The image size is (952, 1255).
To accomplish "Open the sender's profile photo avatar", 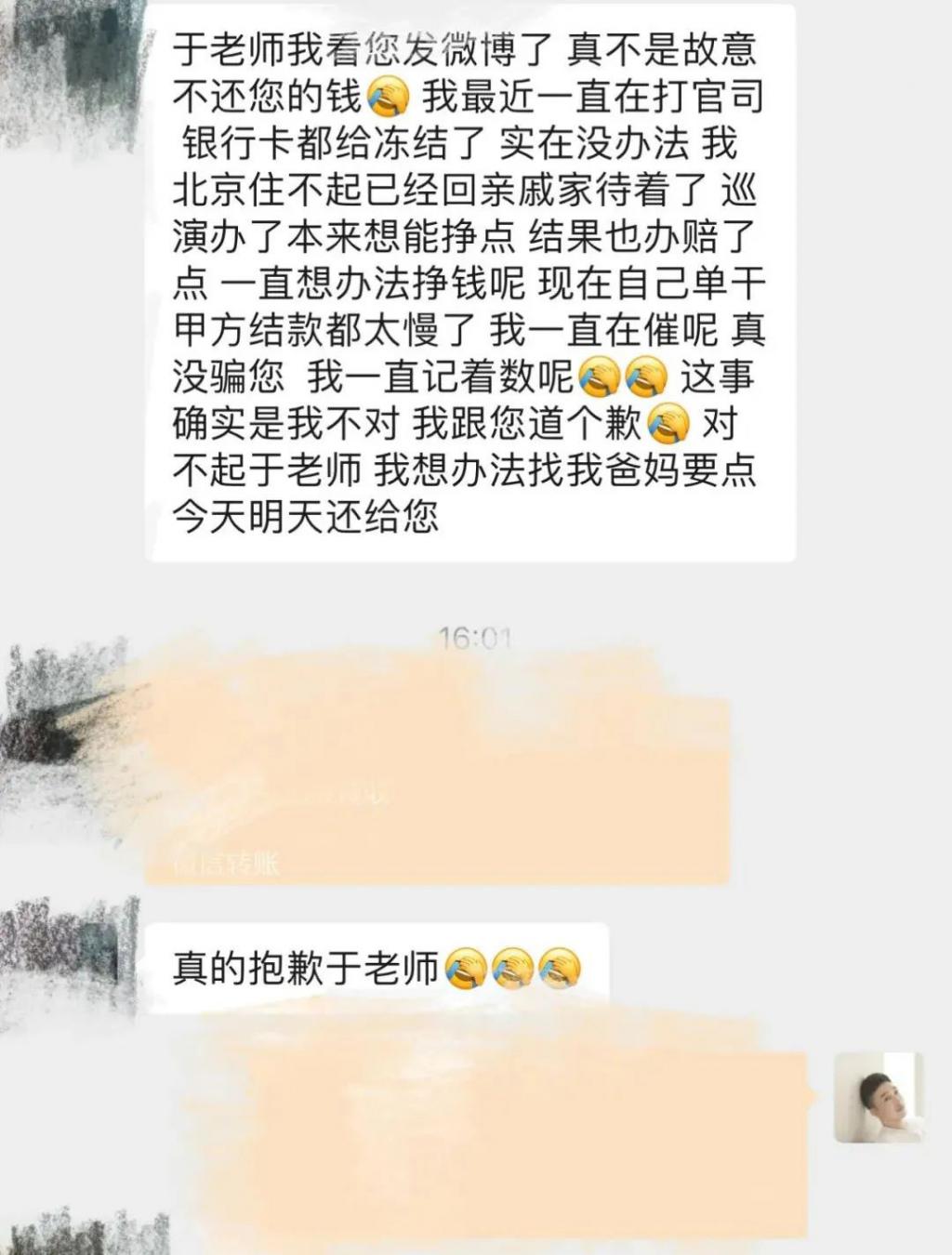I will tap(879, 1097).
